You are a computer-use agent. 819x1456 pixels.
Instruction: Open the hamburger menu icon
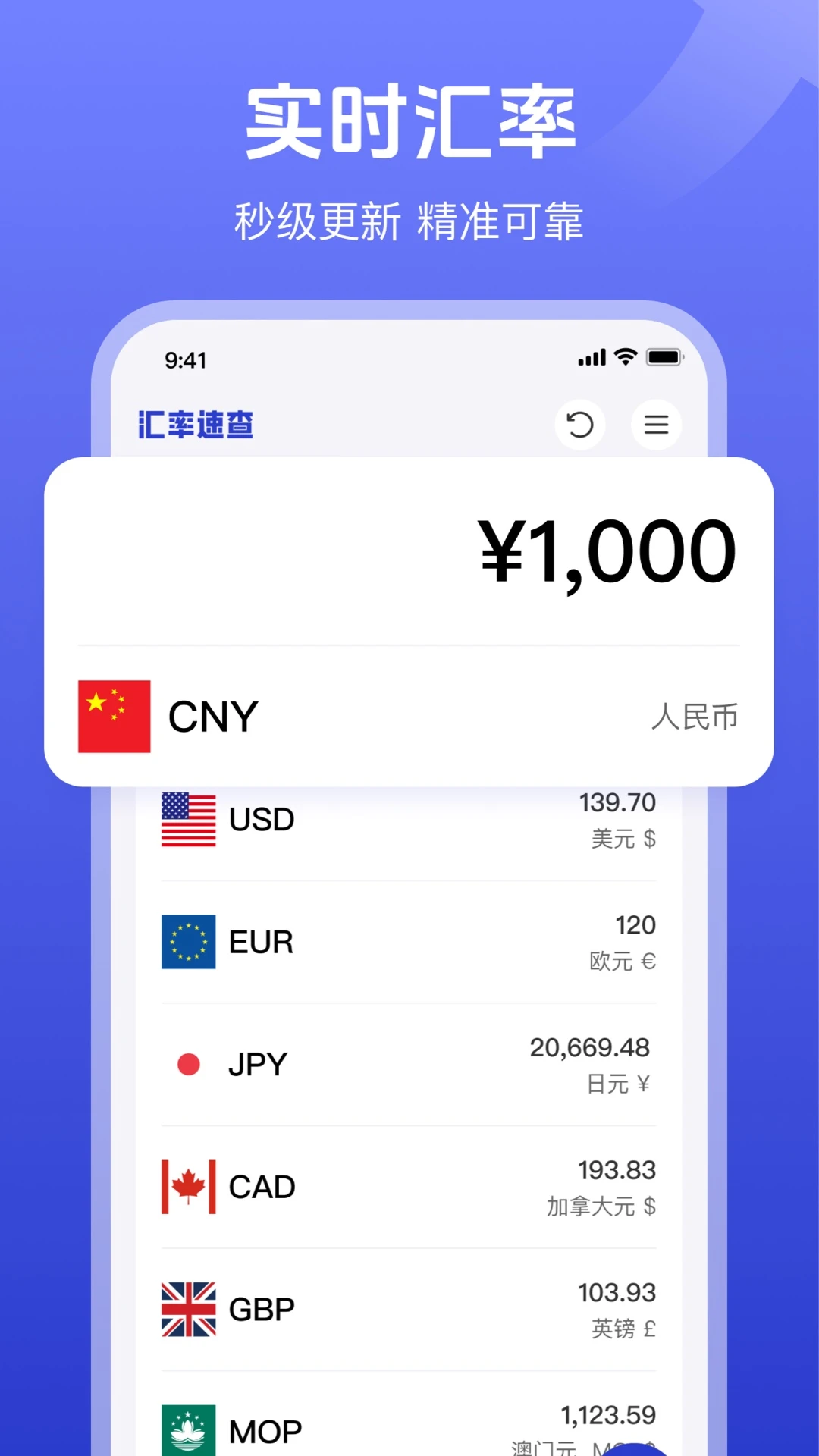click(x=656, y=426)
